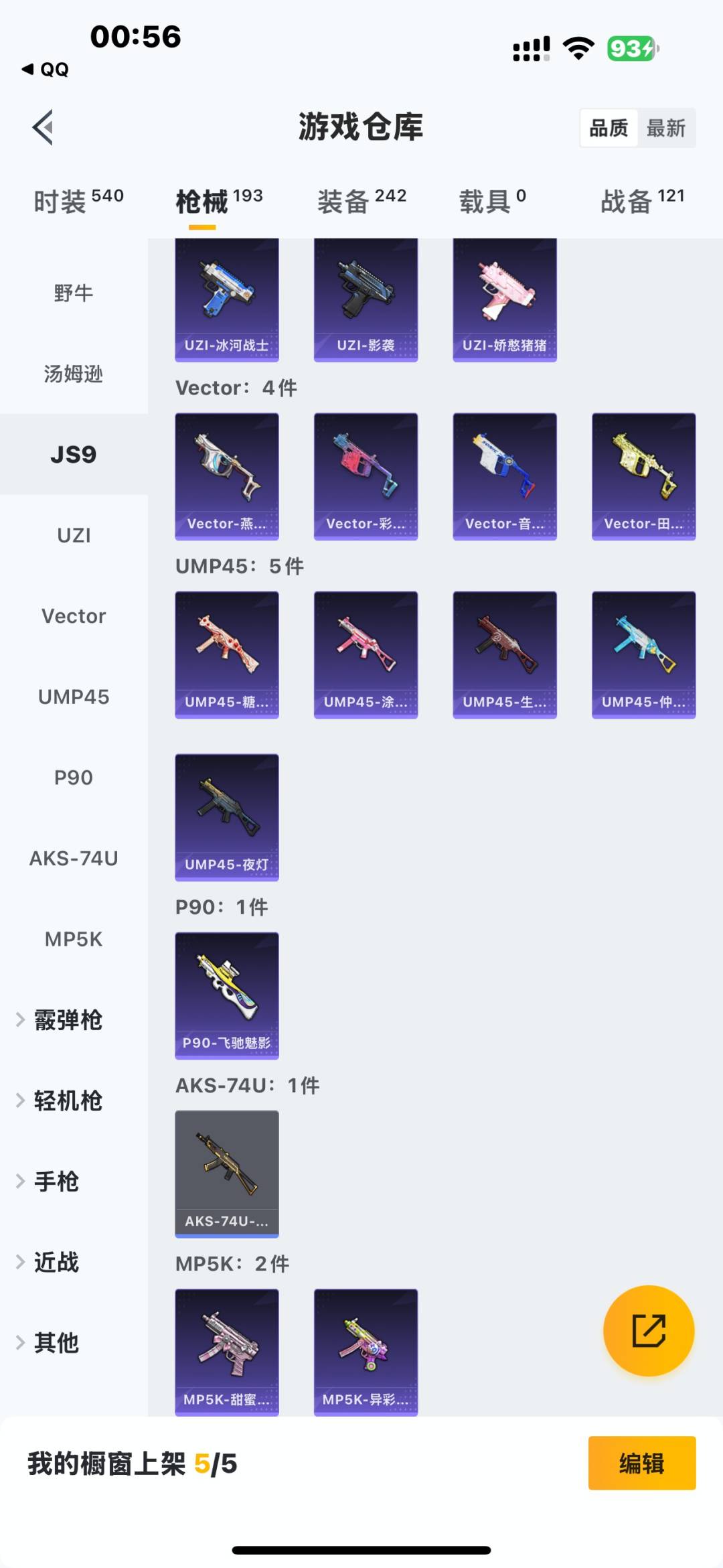Open the UZI-娇憨猪猪 skin

[x=505, y=300]
